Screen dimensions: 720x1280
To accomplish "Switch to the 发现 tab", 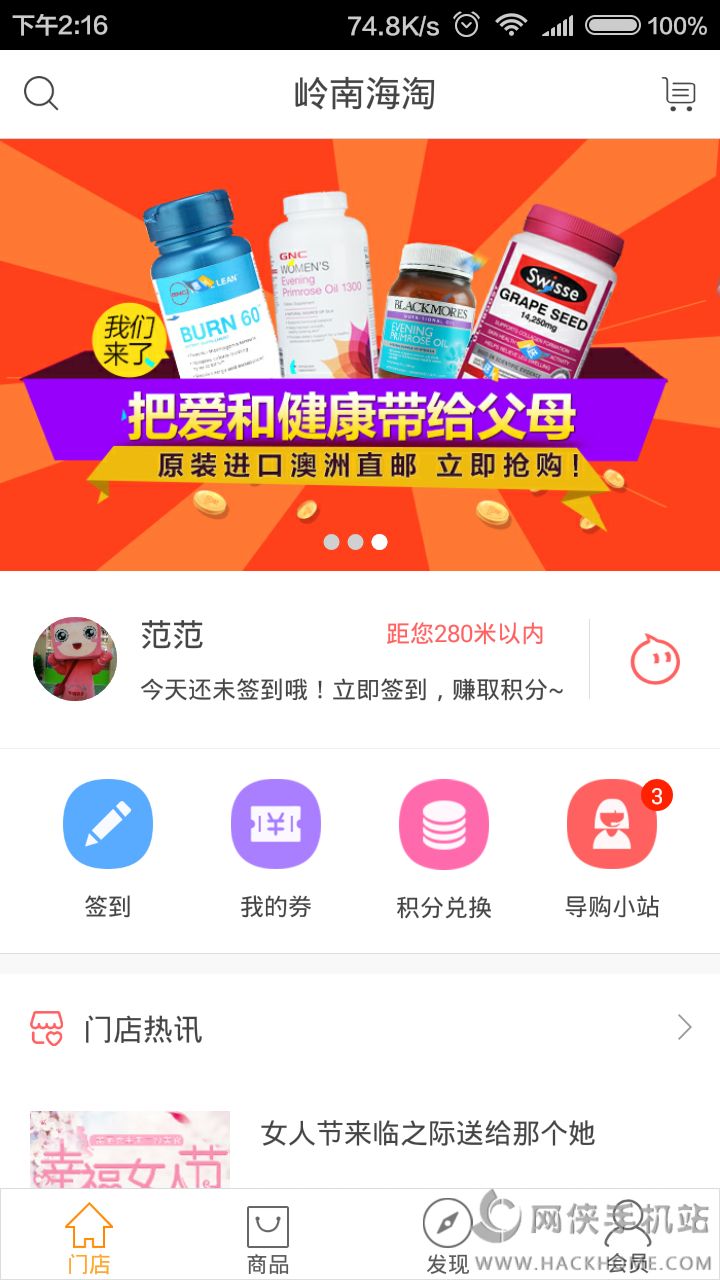I will [447, 1238].
